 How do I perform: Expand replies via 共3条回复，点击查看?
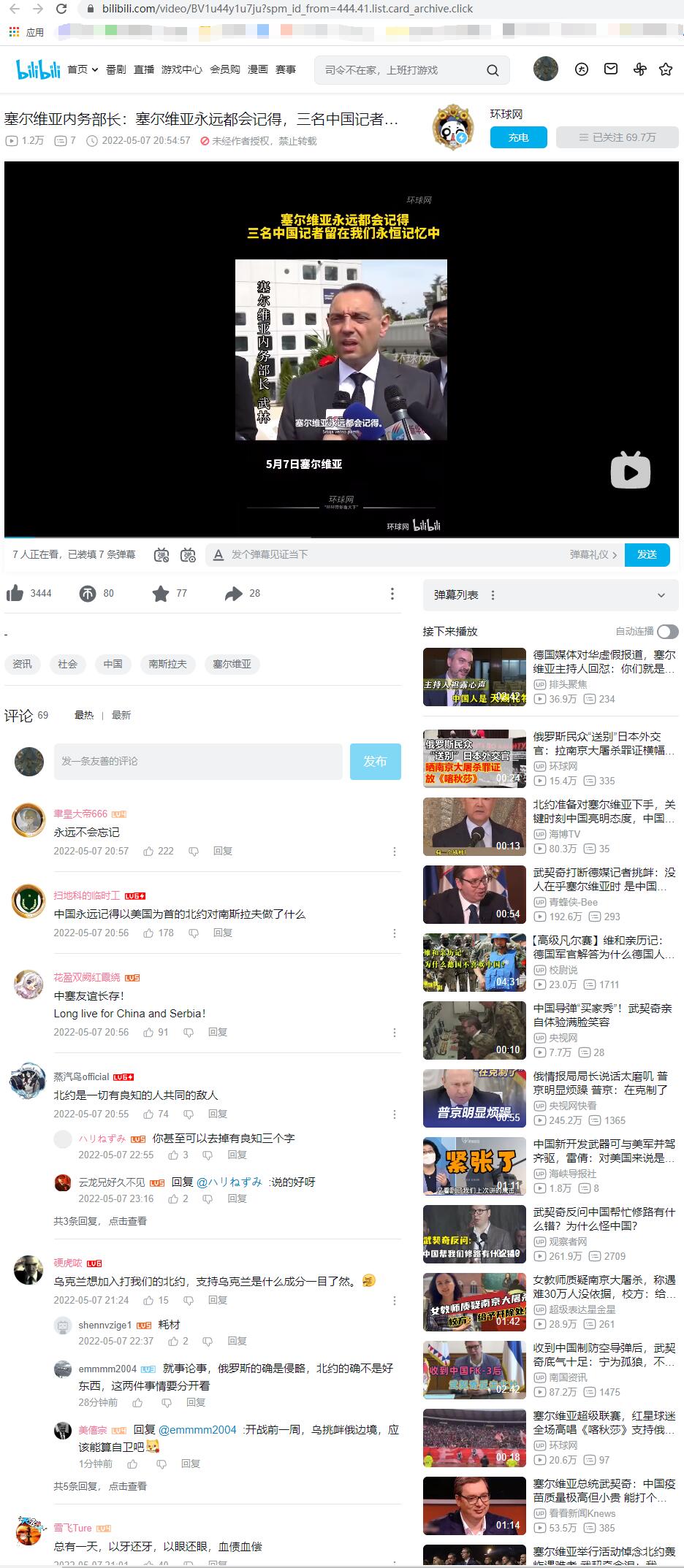(100, 1220)
